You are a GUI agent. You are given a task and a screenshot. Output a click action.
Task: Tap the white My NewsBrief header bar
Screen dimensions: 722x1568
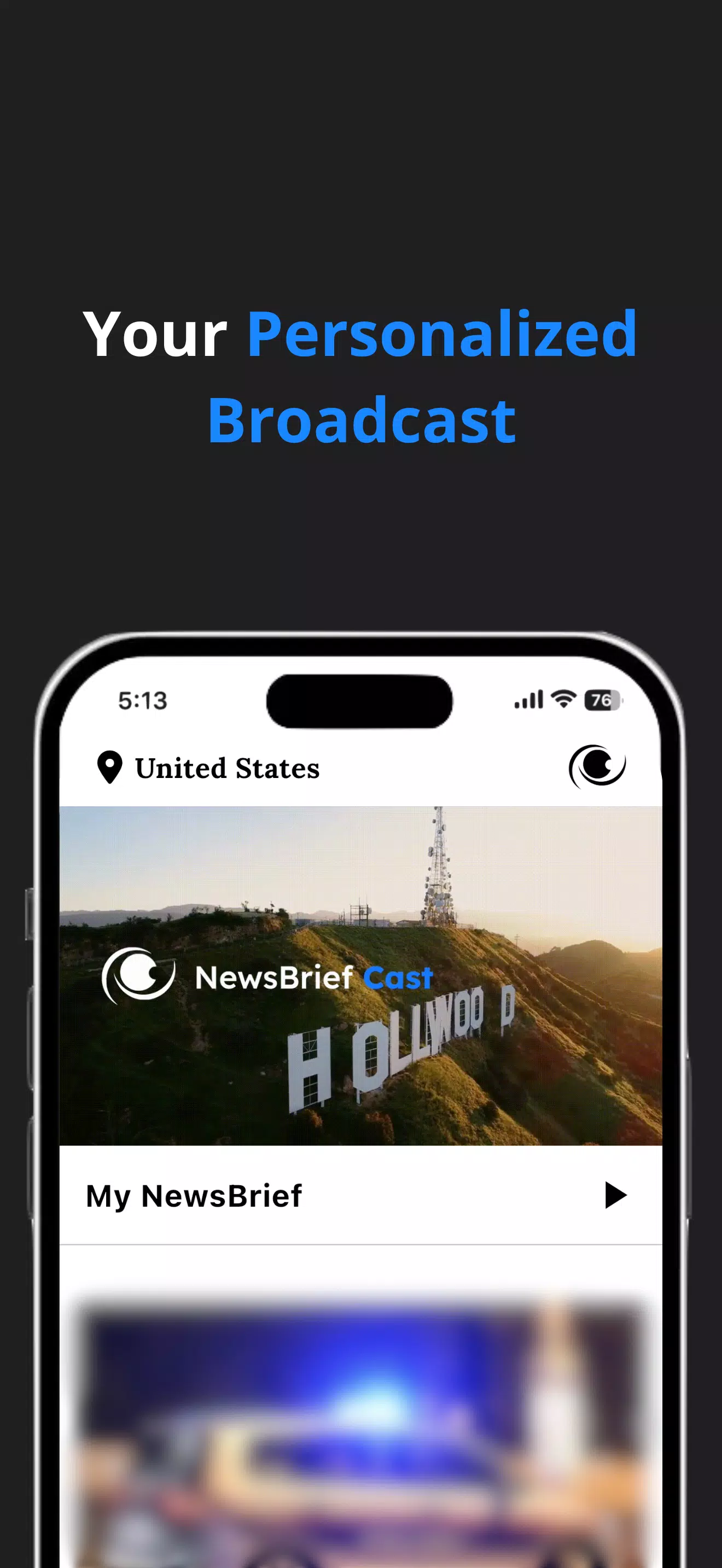(360, 1195)
